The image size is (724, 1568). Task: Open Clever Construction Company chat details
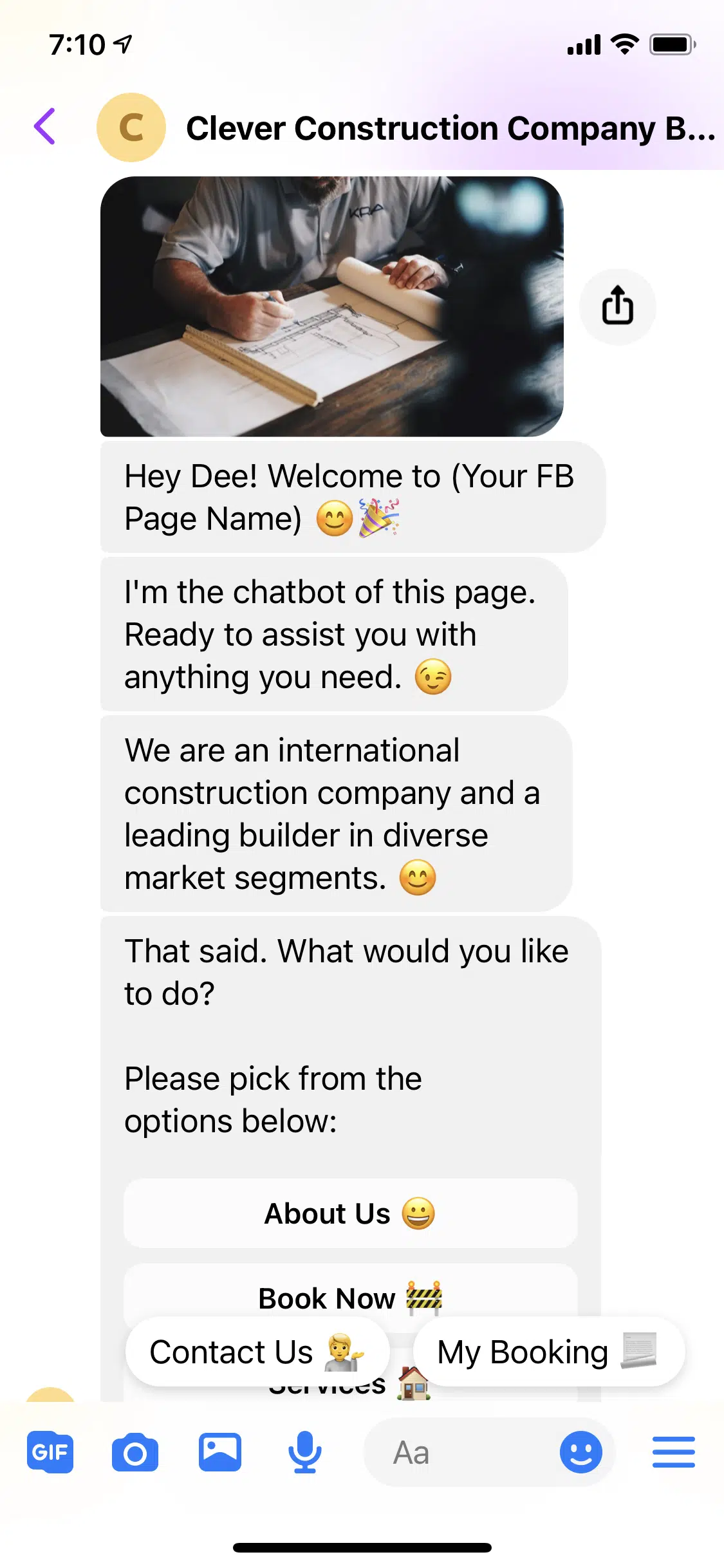click(x=449, y=128)
